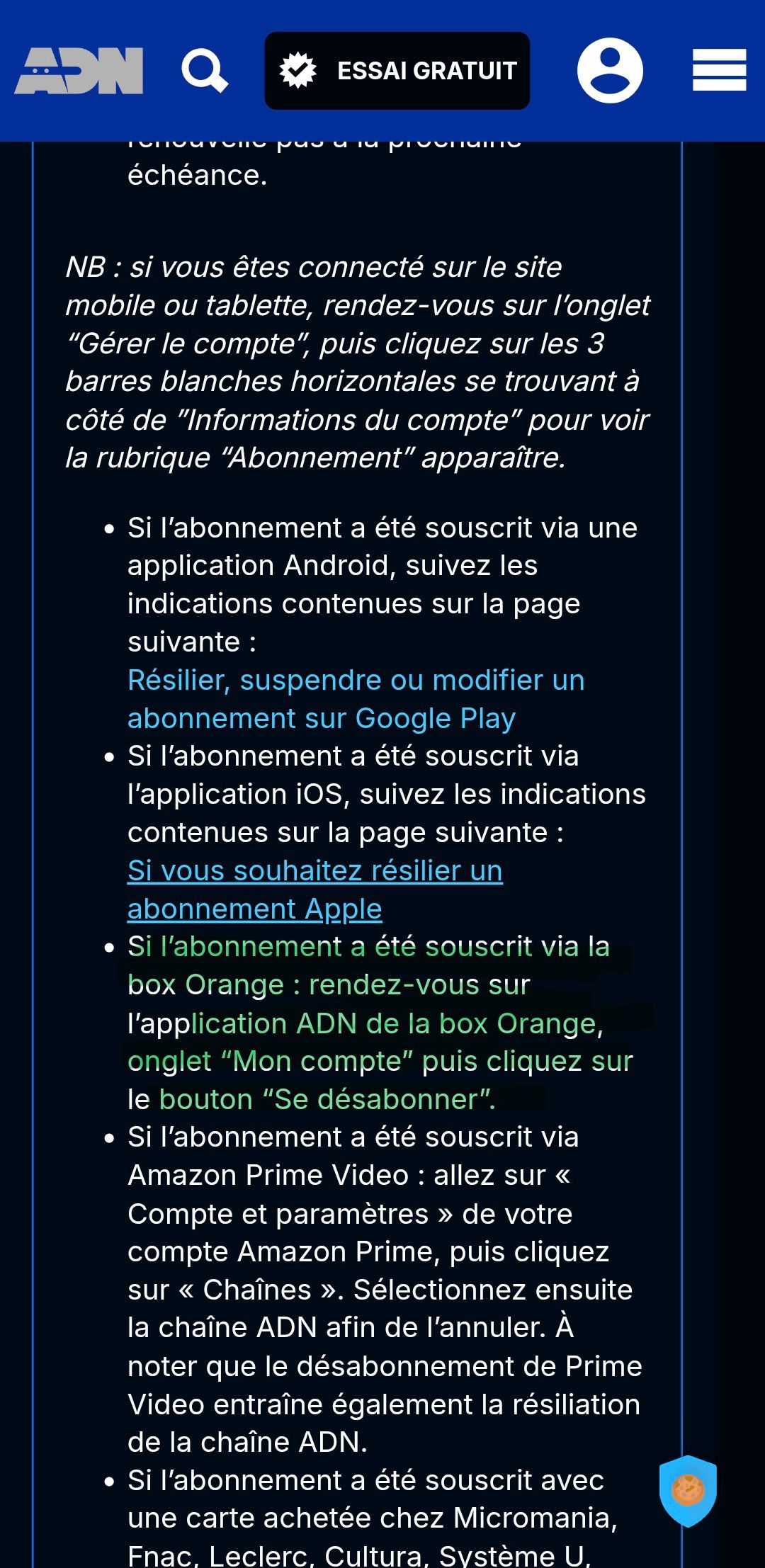
Task: Tap the ESSAI GRATUIT button
Action: click(x=397, y=71)
